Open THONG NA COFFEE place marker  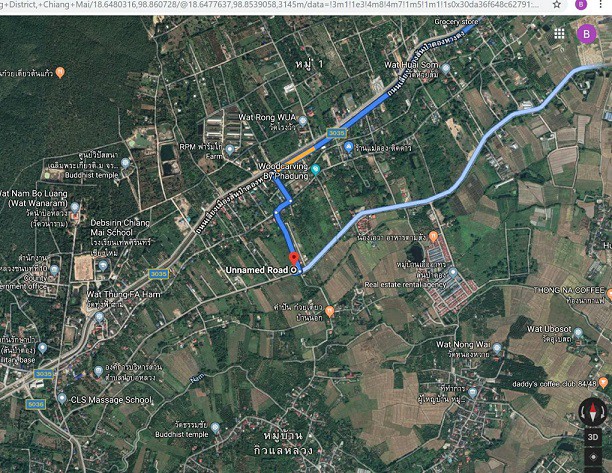click(x=607, y=294)
